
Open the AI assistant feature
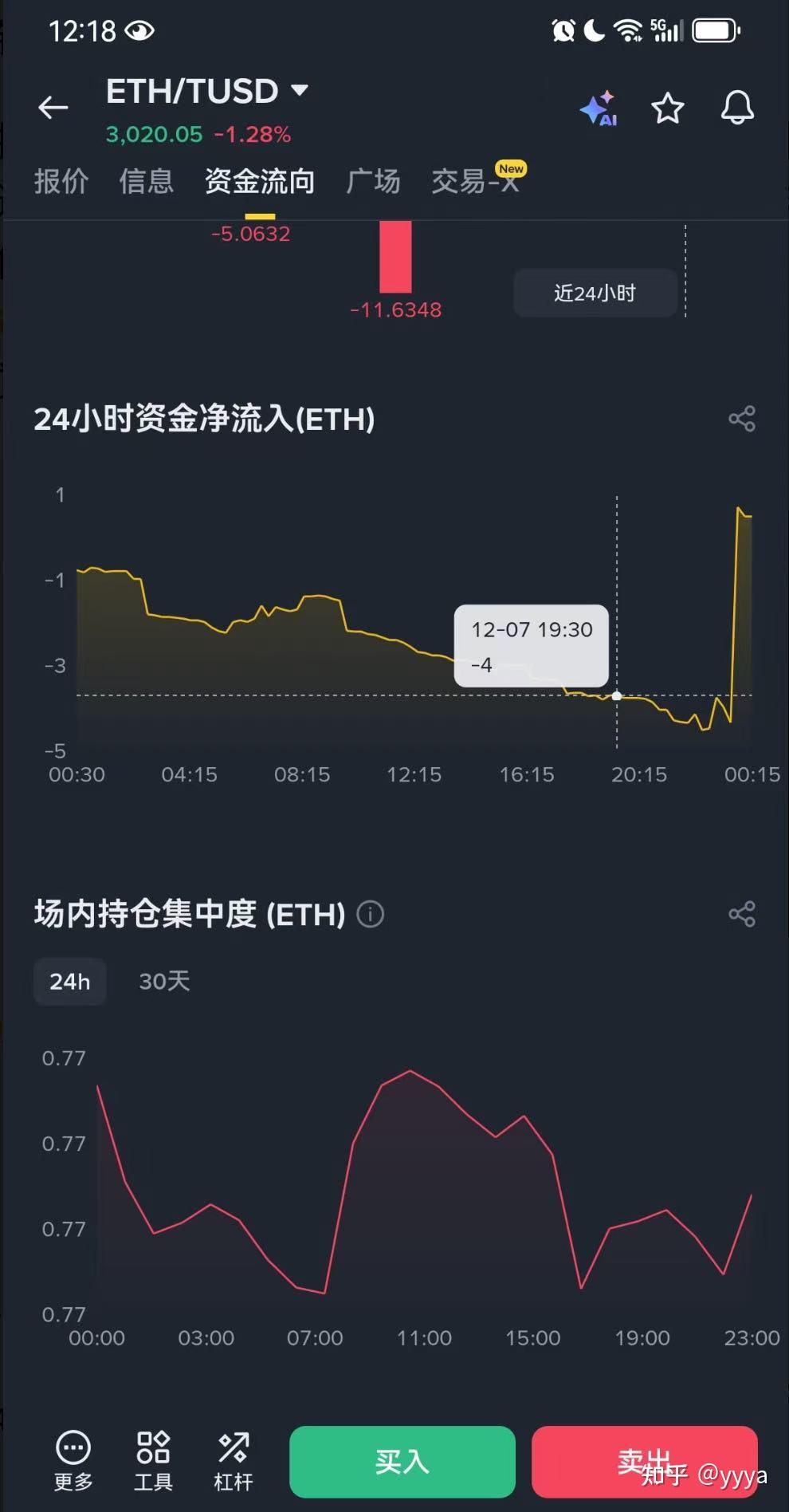(599, 109)
